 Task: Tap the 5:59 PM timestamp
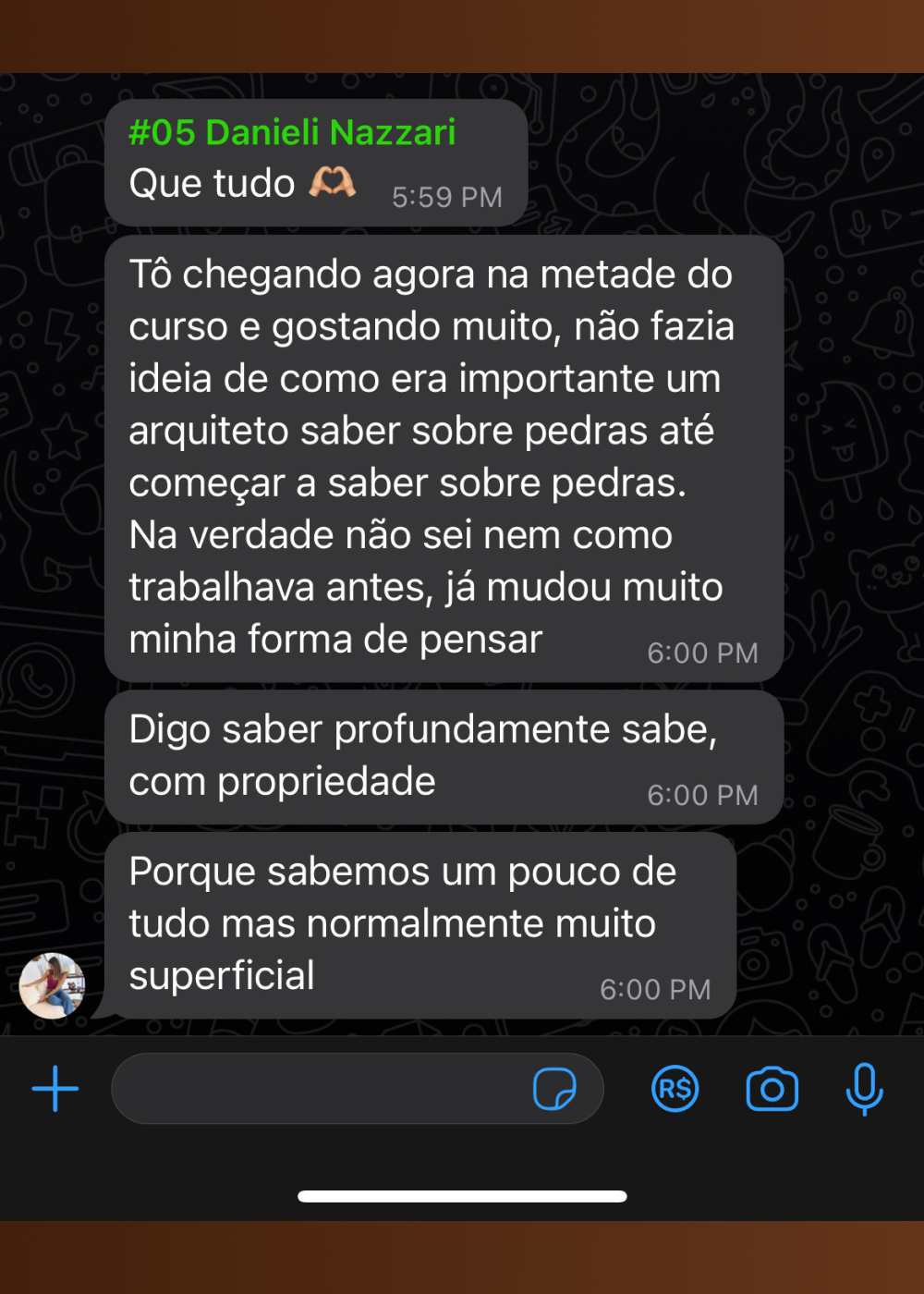click(x=446, y=197)
